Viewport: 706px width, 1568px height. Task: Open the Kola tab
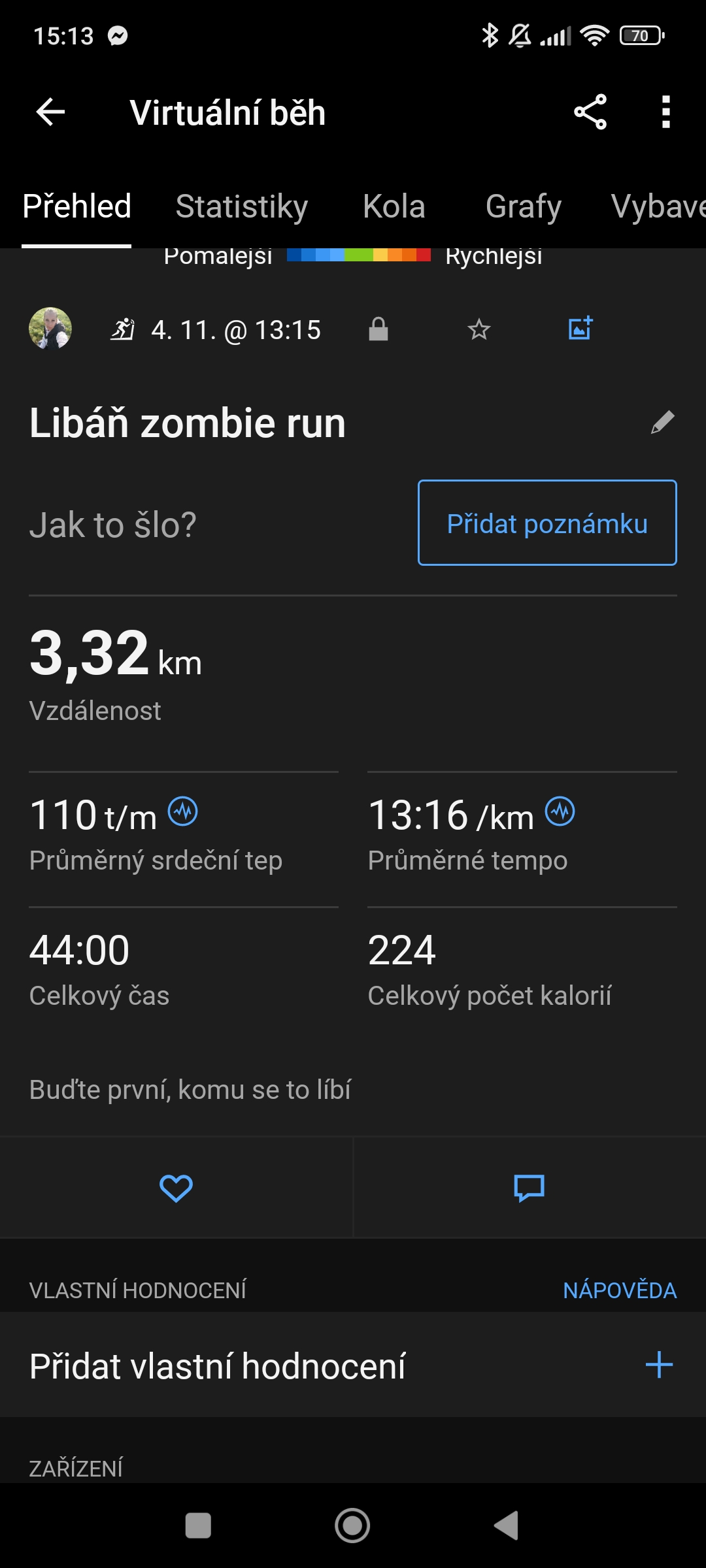[394, 206]
